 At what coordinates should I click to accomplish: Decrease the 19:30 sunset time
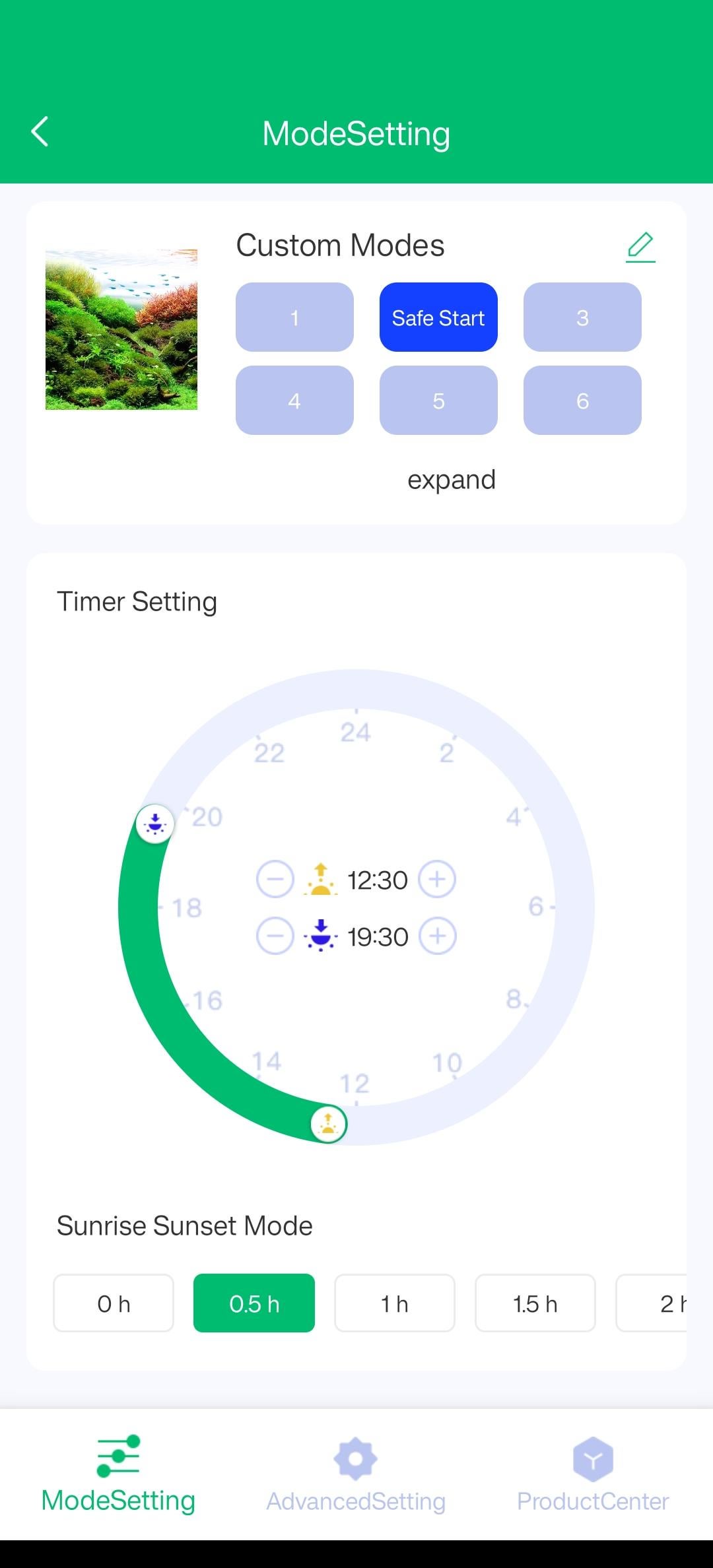[x=275, y=936]
